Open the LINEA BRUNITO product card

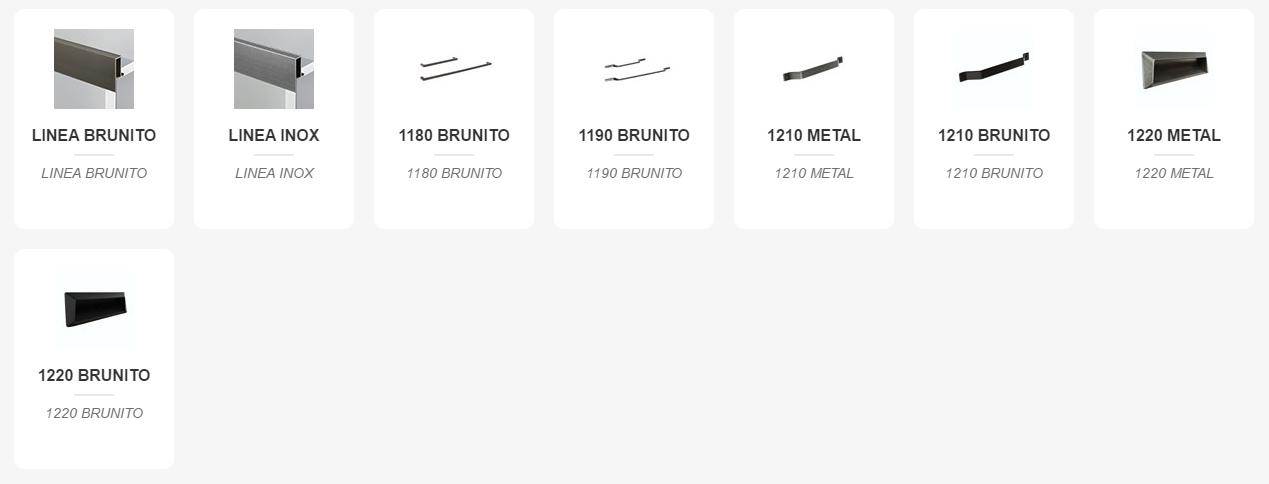94,119
